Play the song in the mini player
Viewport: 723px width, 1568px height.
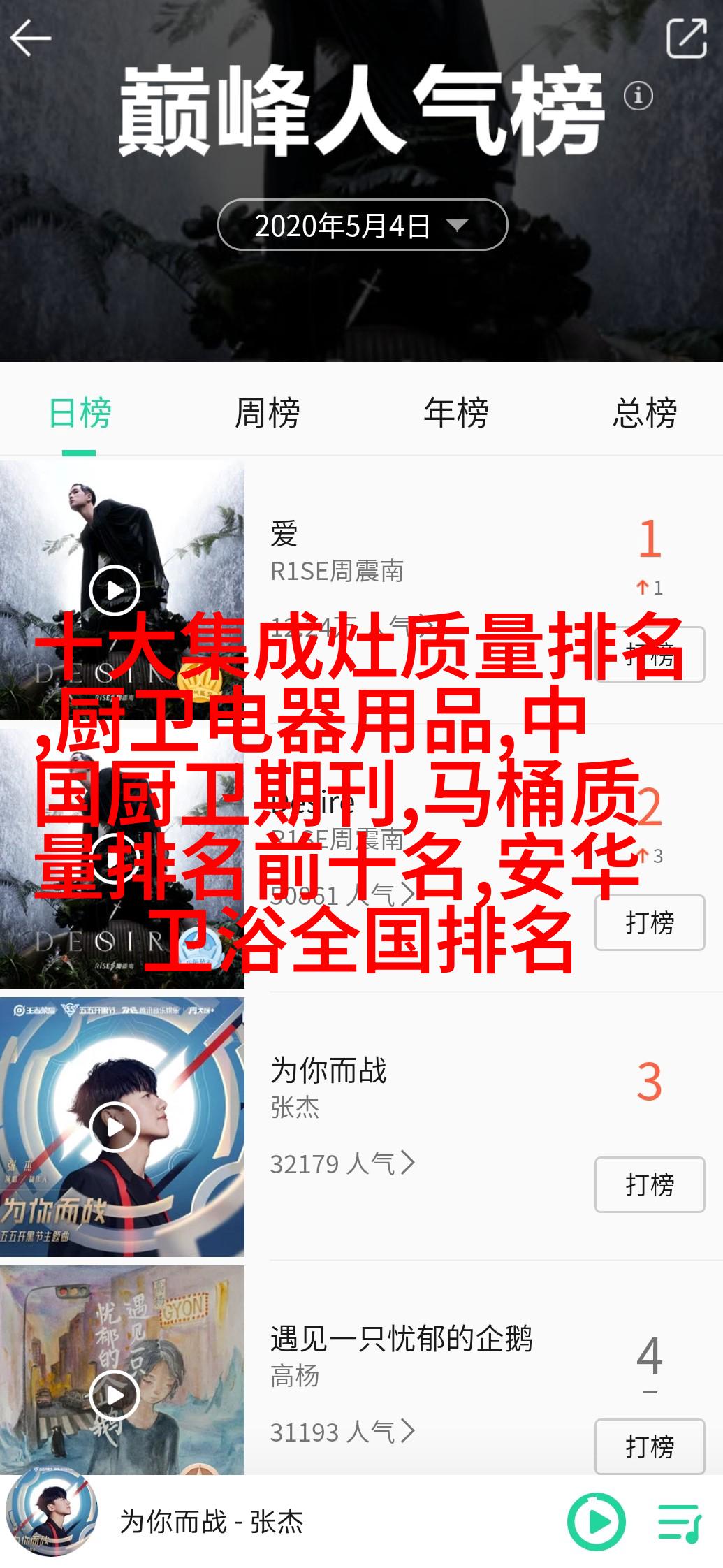pos(597,1522)
